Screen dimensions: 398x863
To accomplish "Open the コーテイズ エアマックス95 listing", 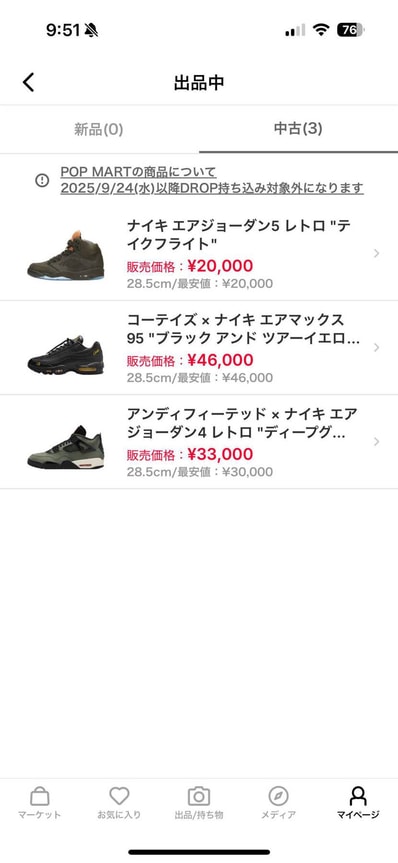I will 199,348.
